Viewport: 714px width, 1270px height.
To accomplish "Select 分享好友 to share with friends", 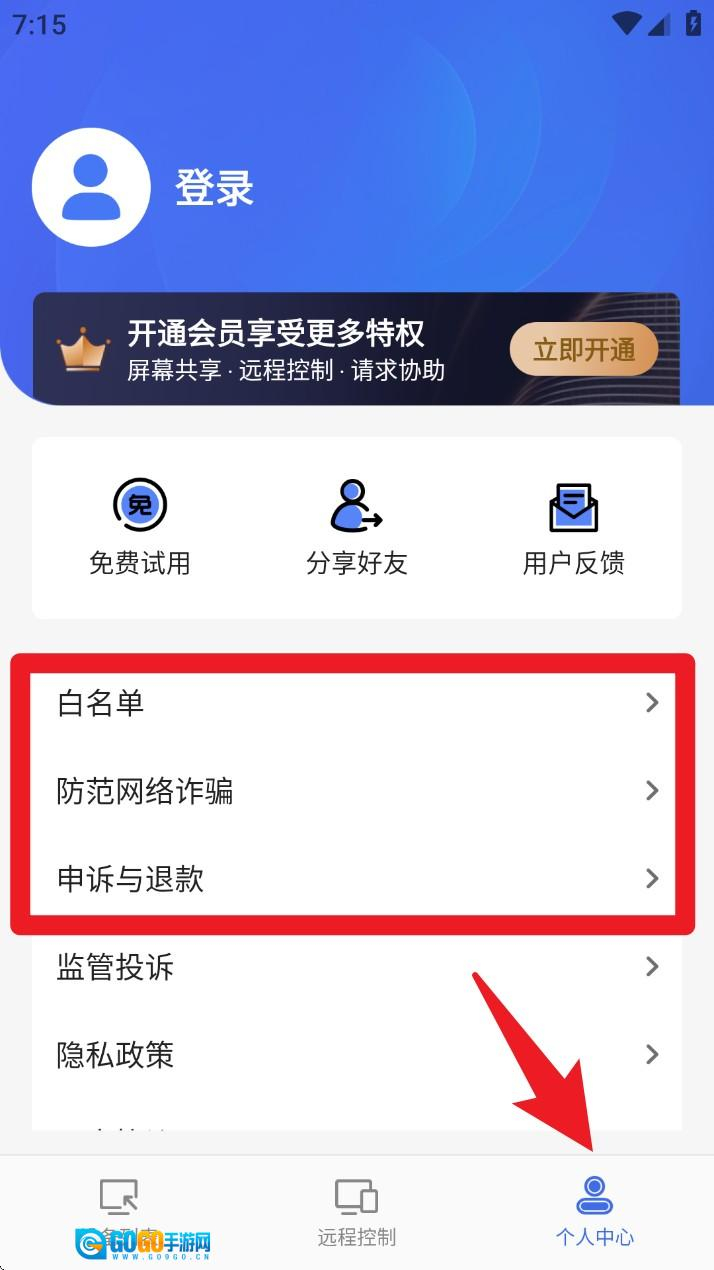I will click(357, 528).
